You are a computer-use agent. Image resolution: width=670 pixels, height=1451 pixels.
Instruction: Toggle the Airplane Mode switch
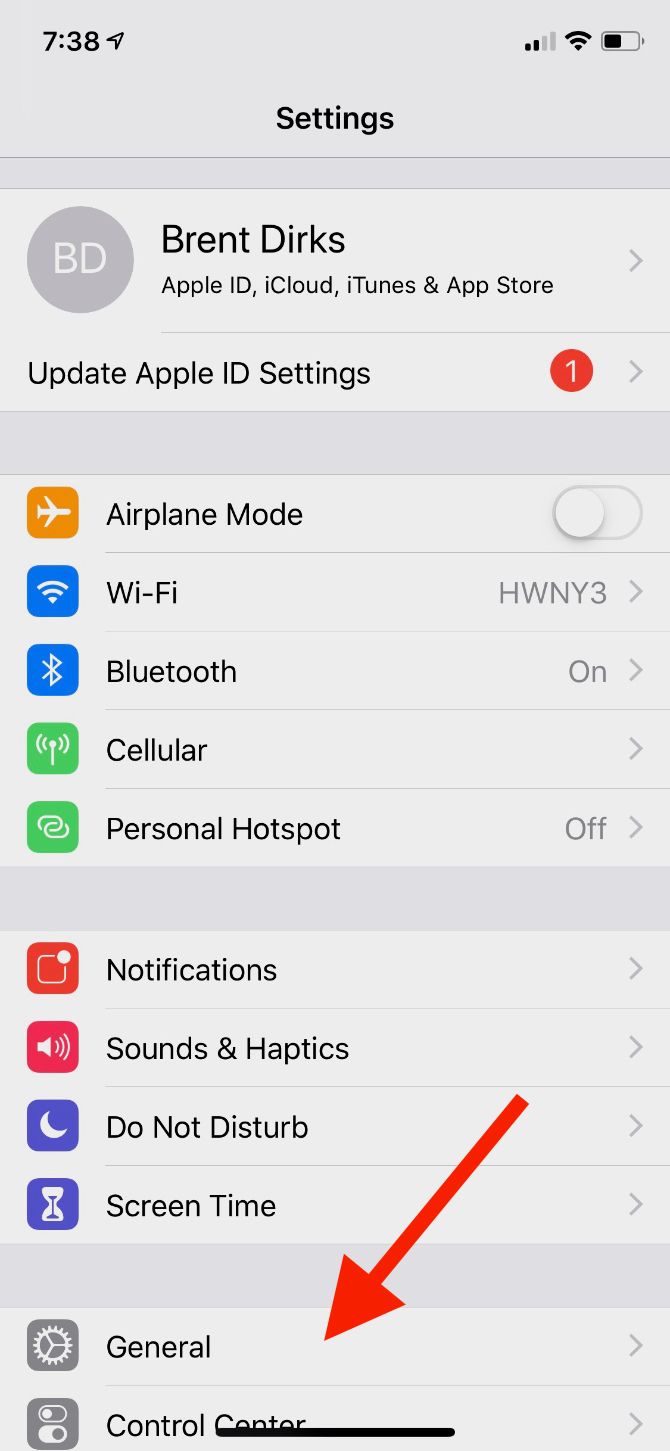click(596, 514)
